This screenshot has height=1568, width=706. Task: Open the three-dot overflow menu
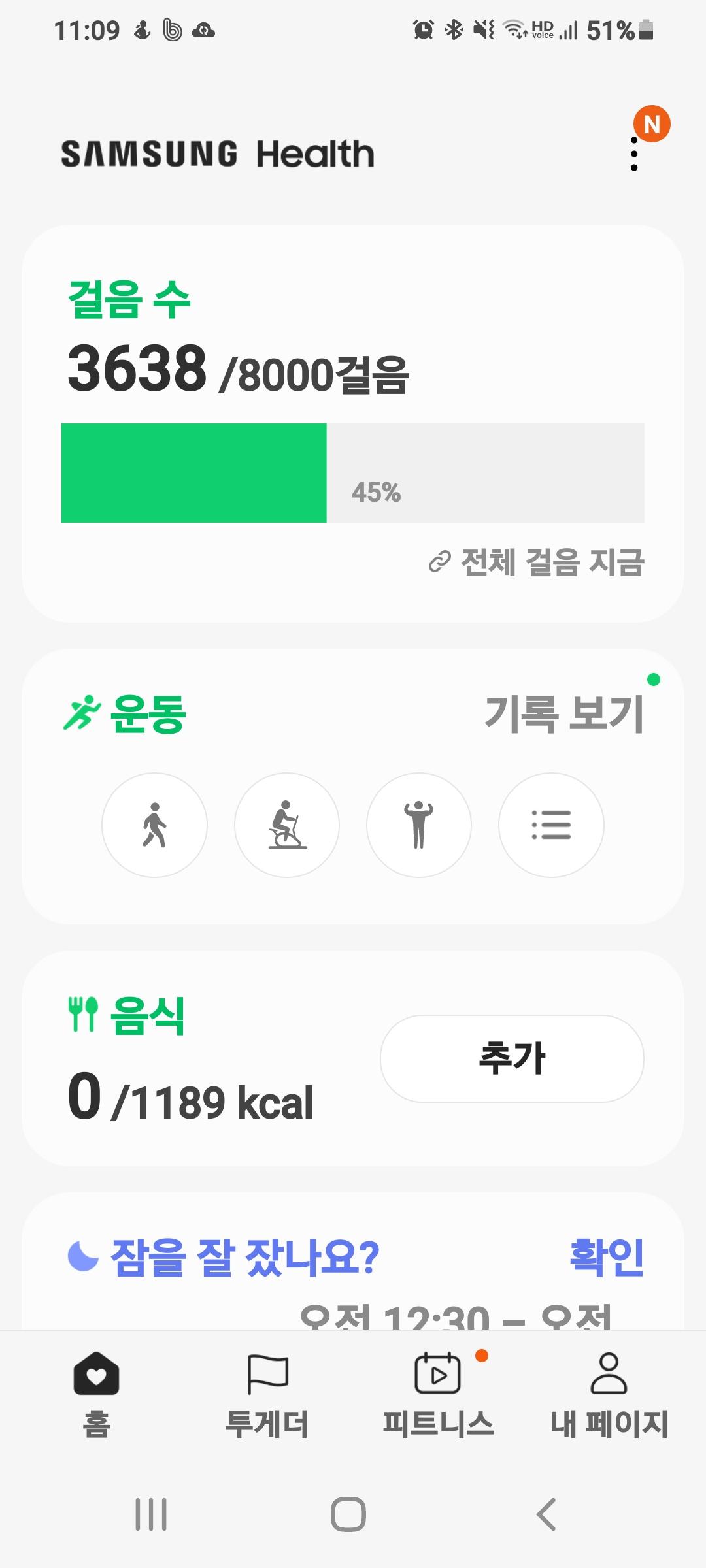click(x=634, y=154)
